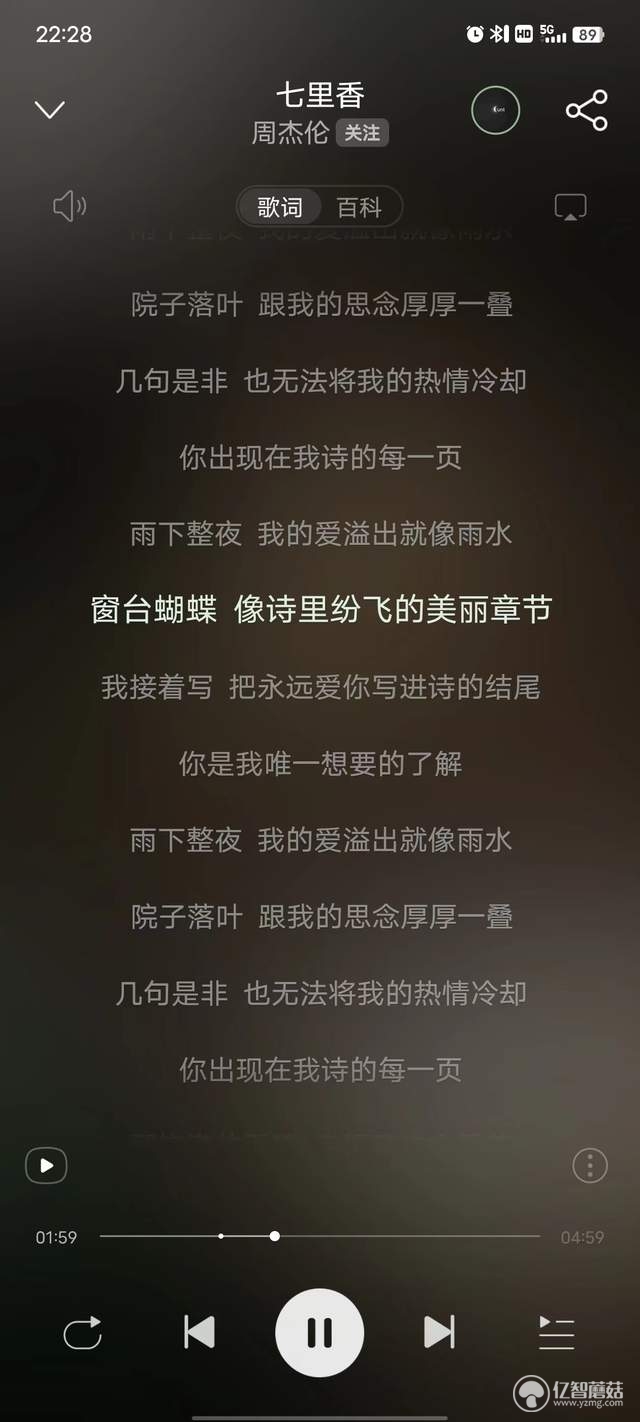Open the cast screen icon
This screenshot has width=640, height=1422.
point(570,207)
